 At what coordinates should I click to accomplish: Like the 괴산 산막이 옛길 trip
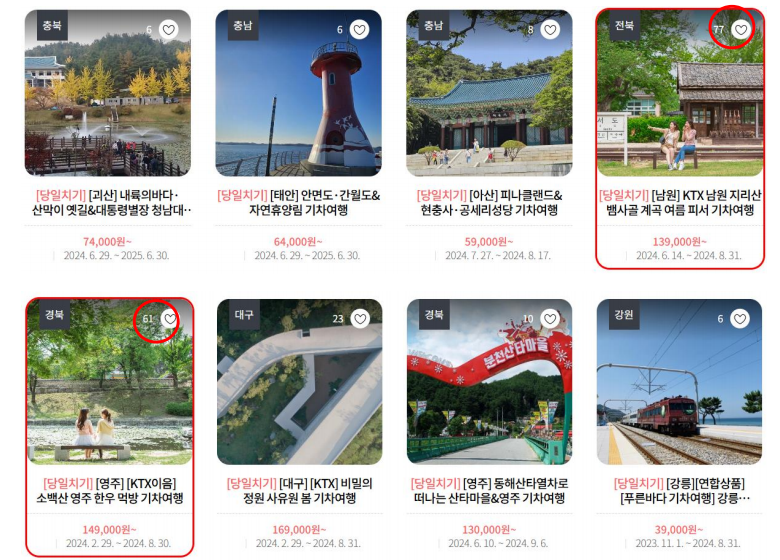(169, 30)
